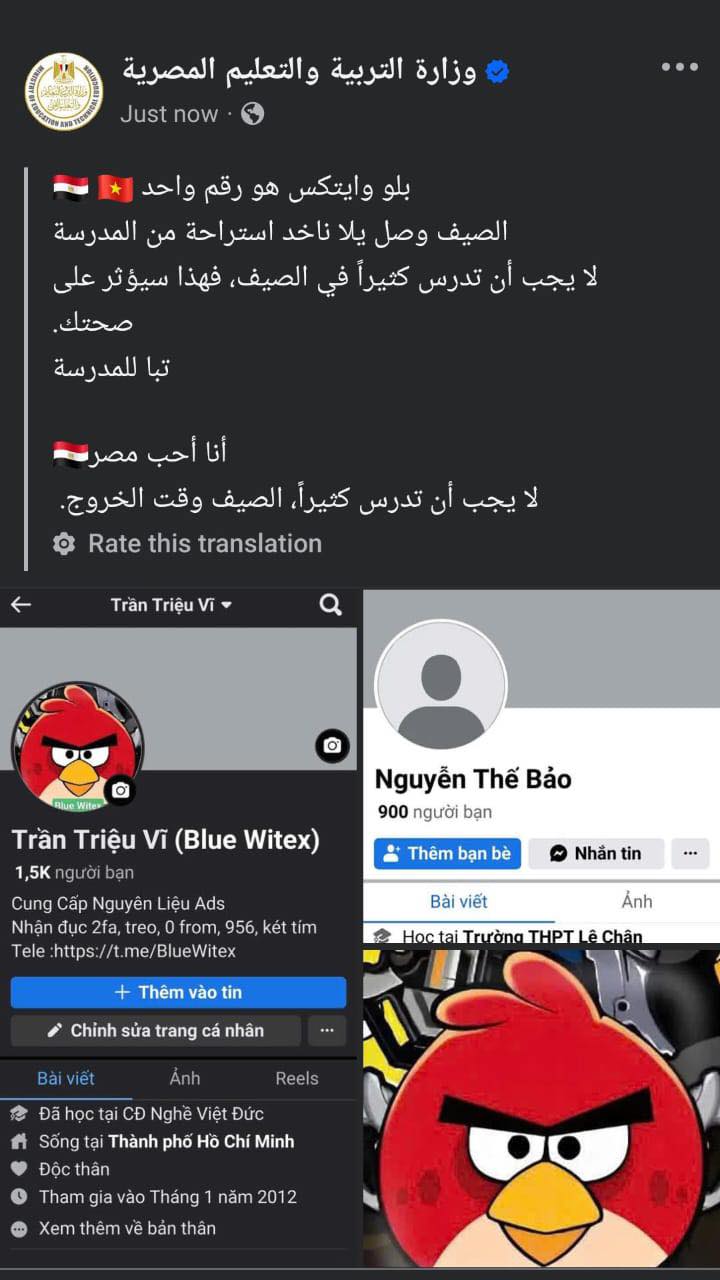
Task: Open the post's three-dot options menu
Action: click(679, 67)
